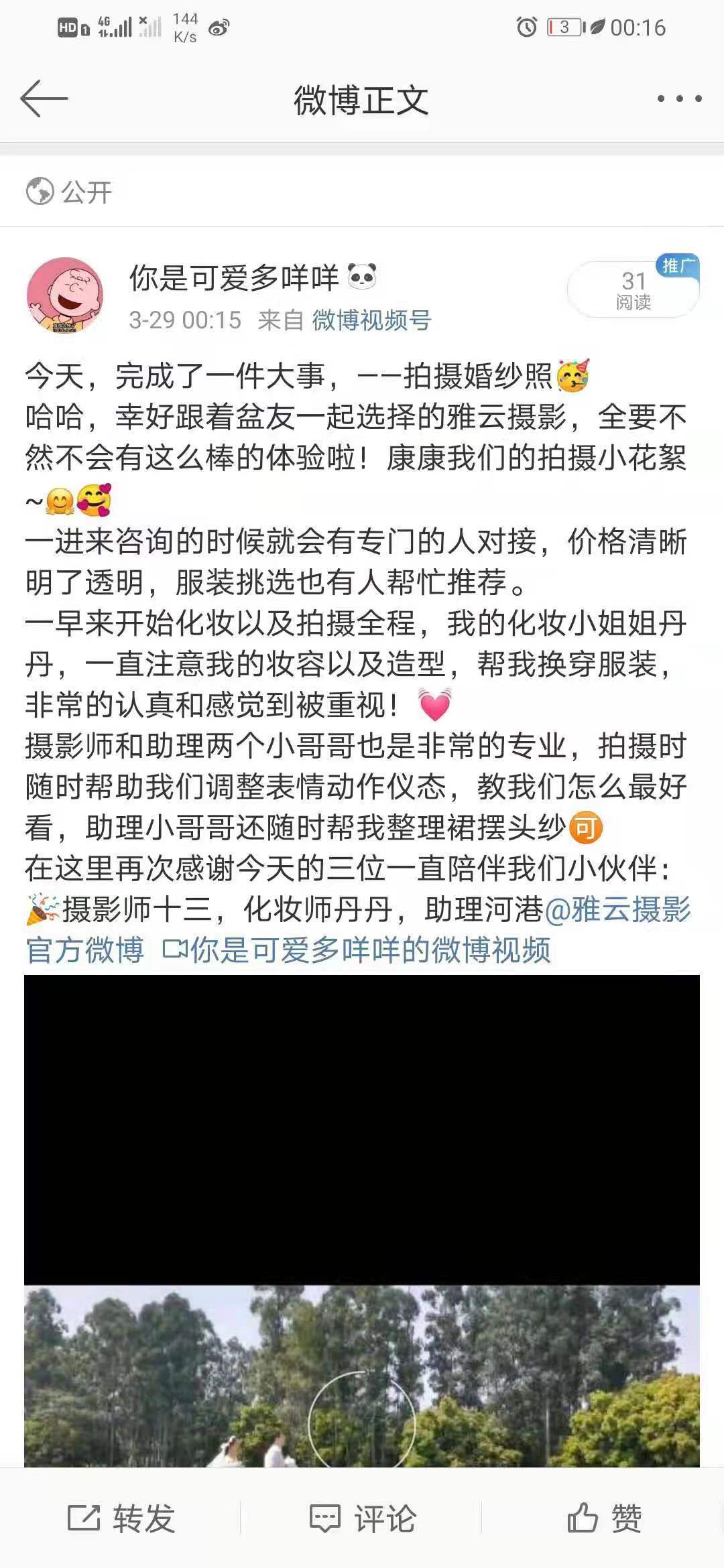Repost this Weibo with 转发
The width and height of the screenshot is (724, 1568).
121,1518
